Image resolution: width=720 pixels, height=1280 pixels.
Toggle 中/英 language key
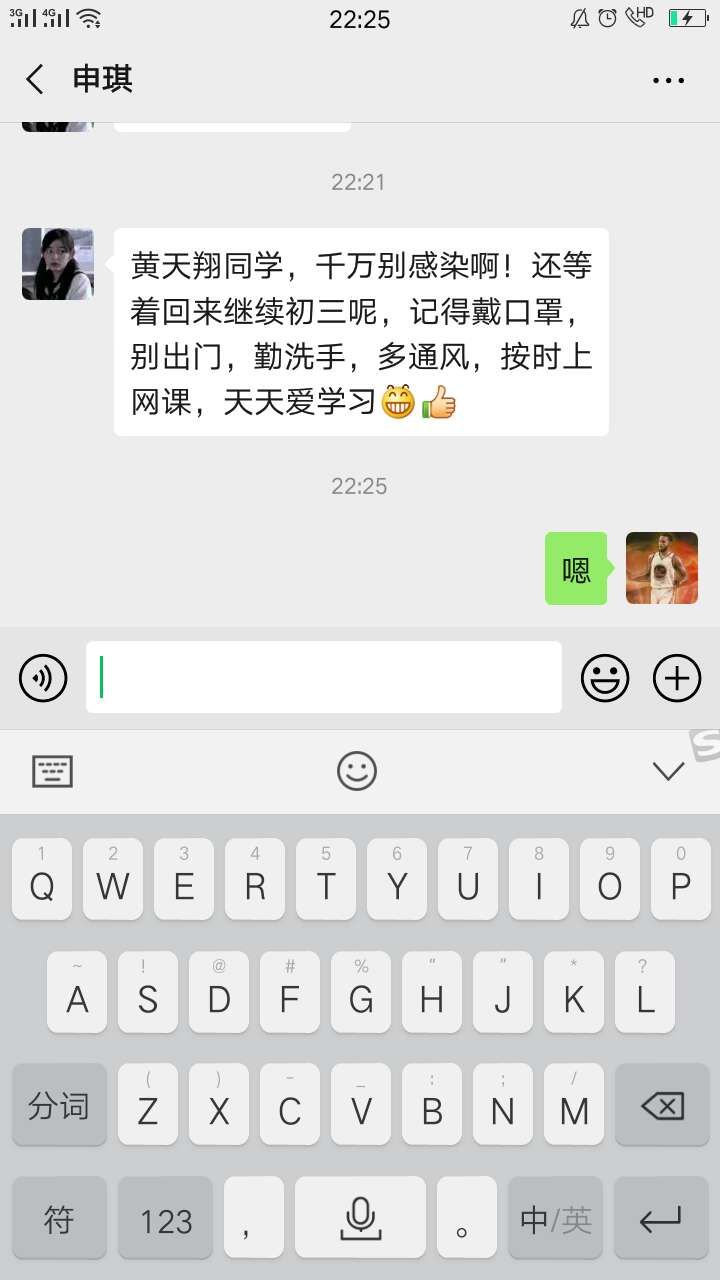556,1219
